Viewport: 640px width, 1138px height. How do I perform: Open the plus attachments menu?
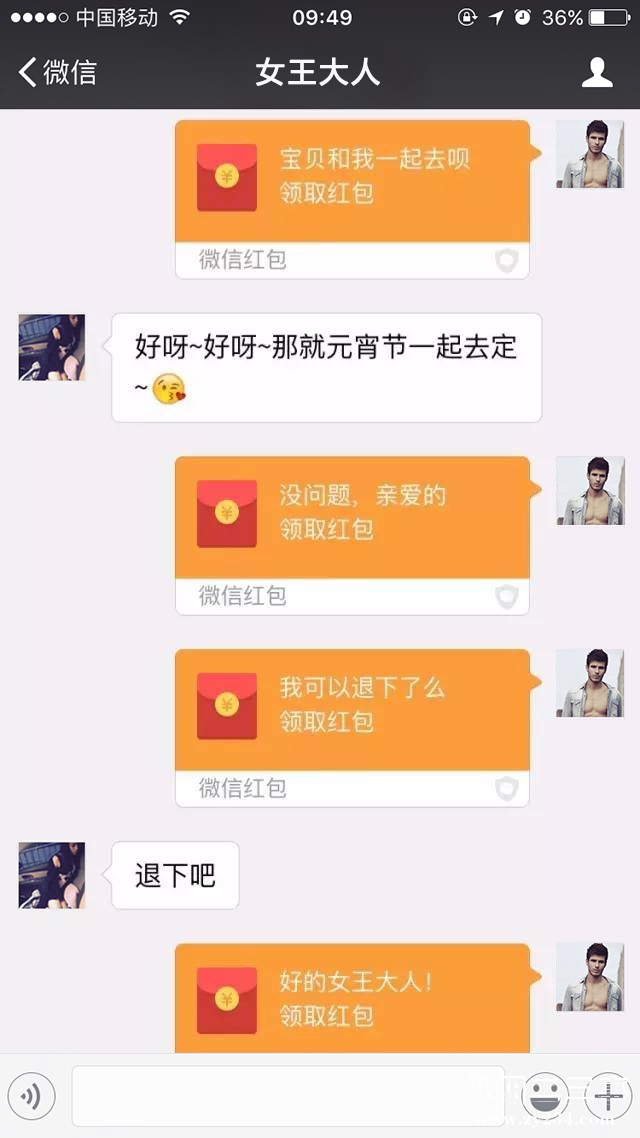(607, 1097)
